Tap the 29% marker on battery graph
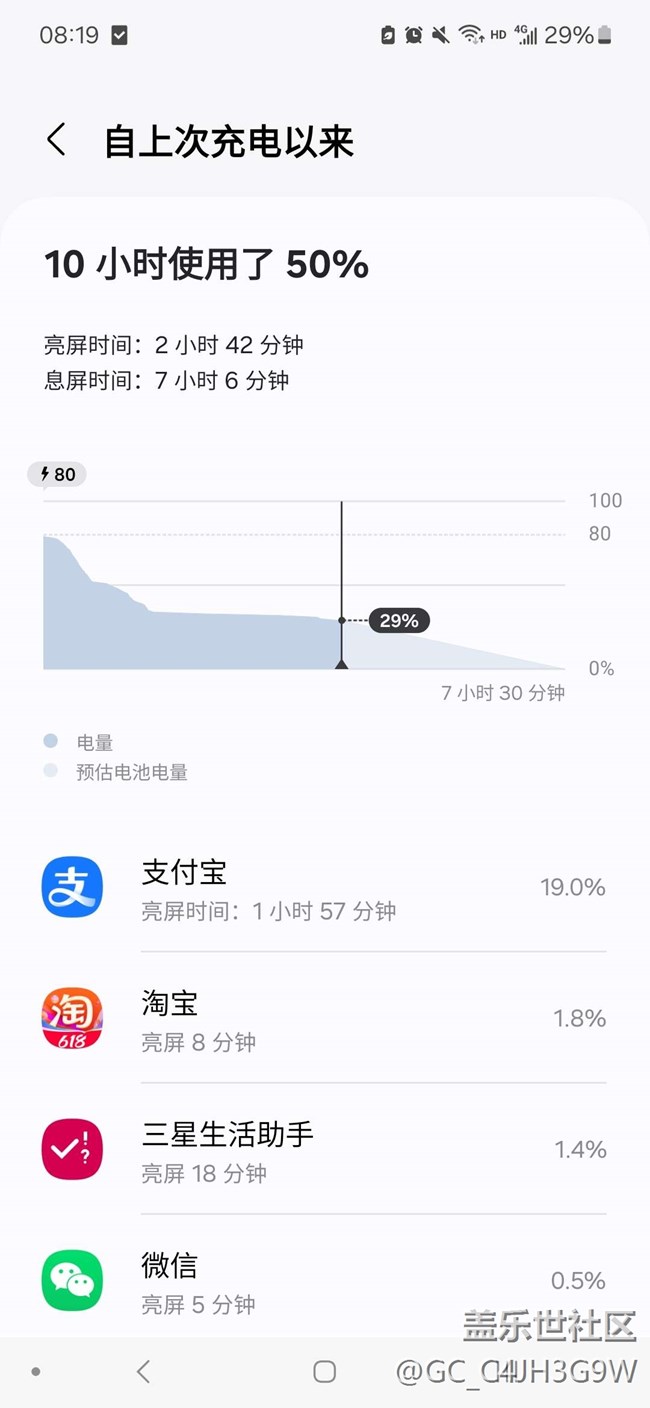Screen dimensions: 650x1408 (x=399, y=620)
